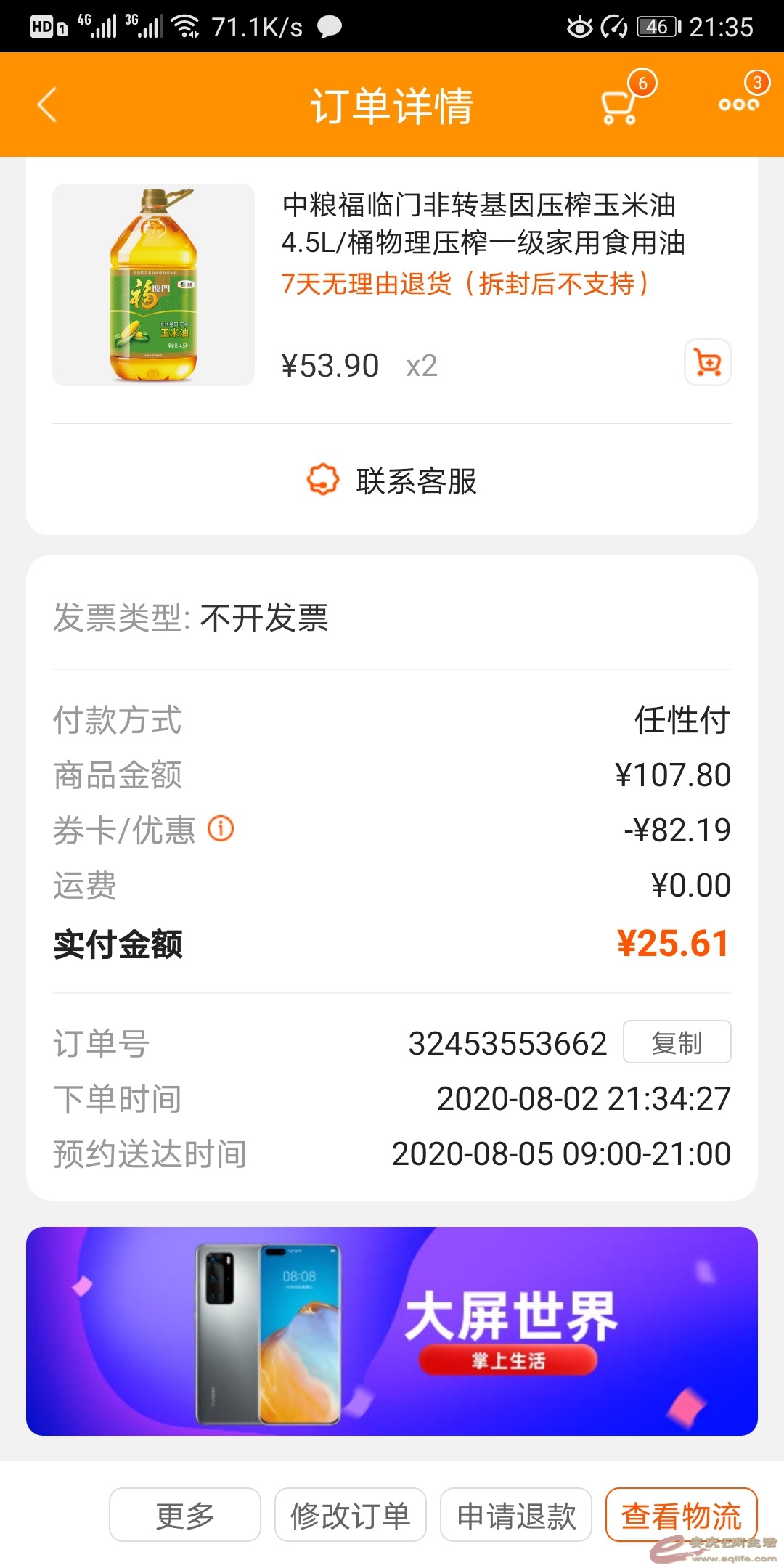
Task: Contact customer service (联系客服)
Action: [x=392, y=481]
